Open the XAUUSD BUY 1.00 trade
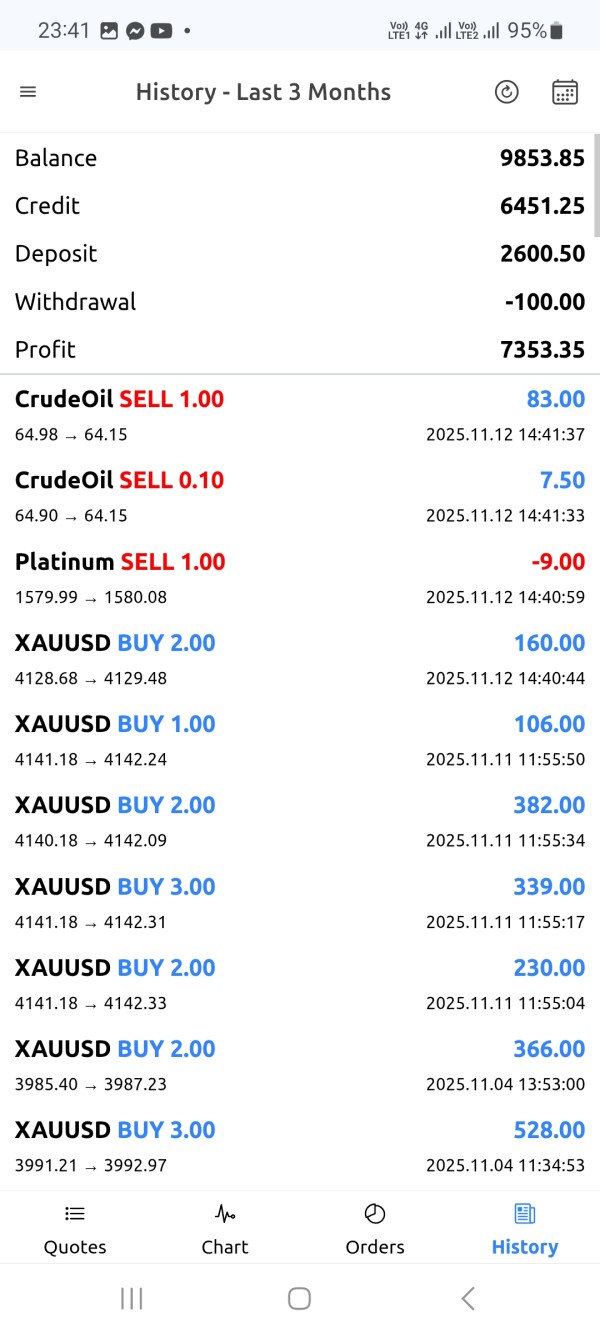The width and height of the screenshot is (600, 1333). tap(300, 740)
